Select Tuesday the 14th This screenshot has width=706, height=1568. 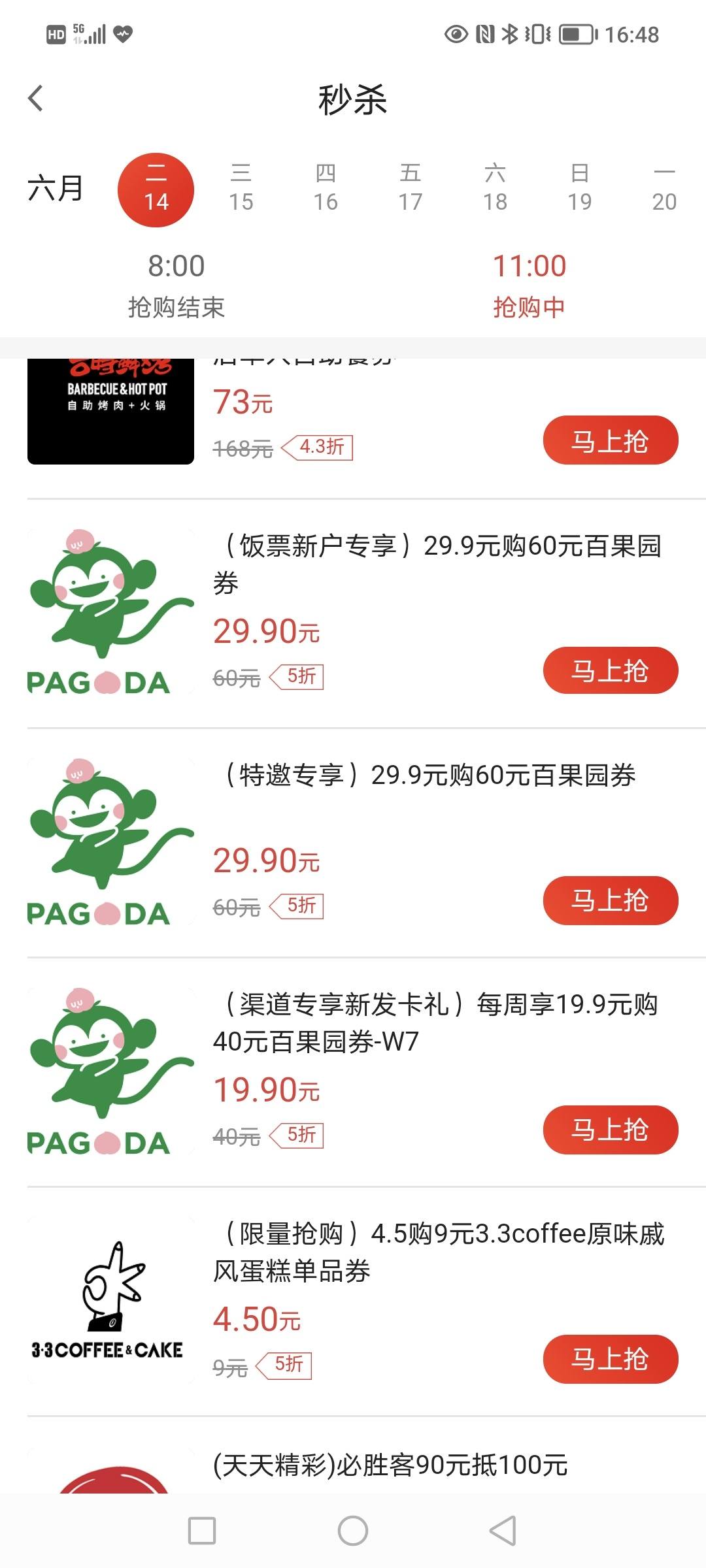pyautogui.click(x=156, y=189)
